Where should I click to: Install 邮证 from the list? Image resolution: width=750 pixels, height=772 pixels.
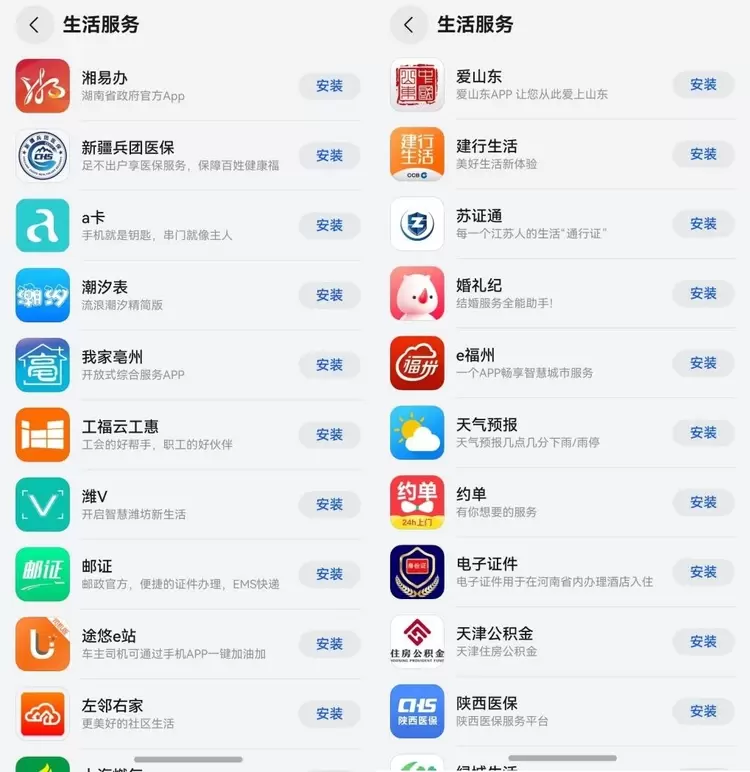329,574
